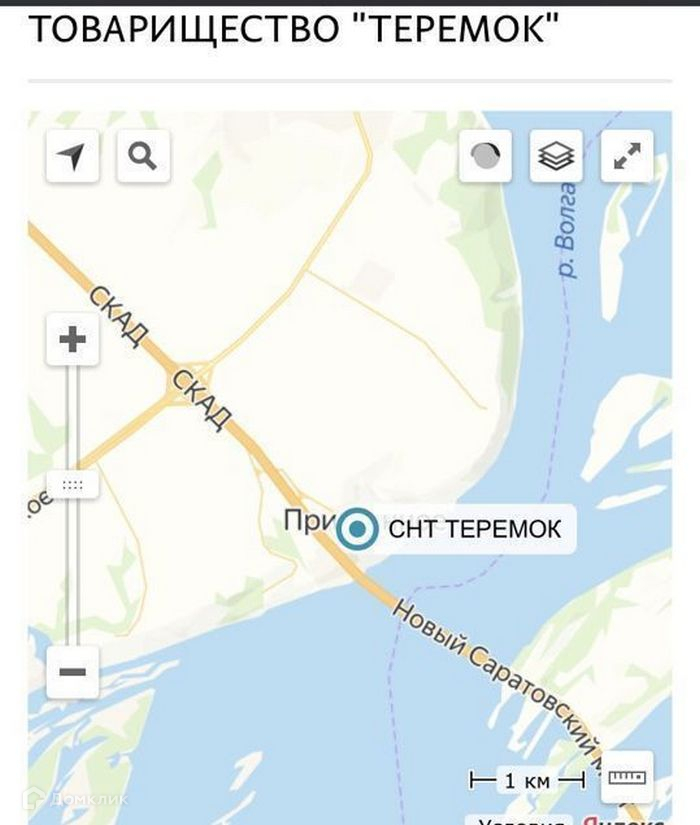Open the map layers selector
The width and height of the screenshot is (700, 825).
pyautogui.click(x=556, y=156)
